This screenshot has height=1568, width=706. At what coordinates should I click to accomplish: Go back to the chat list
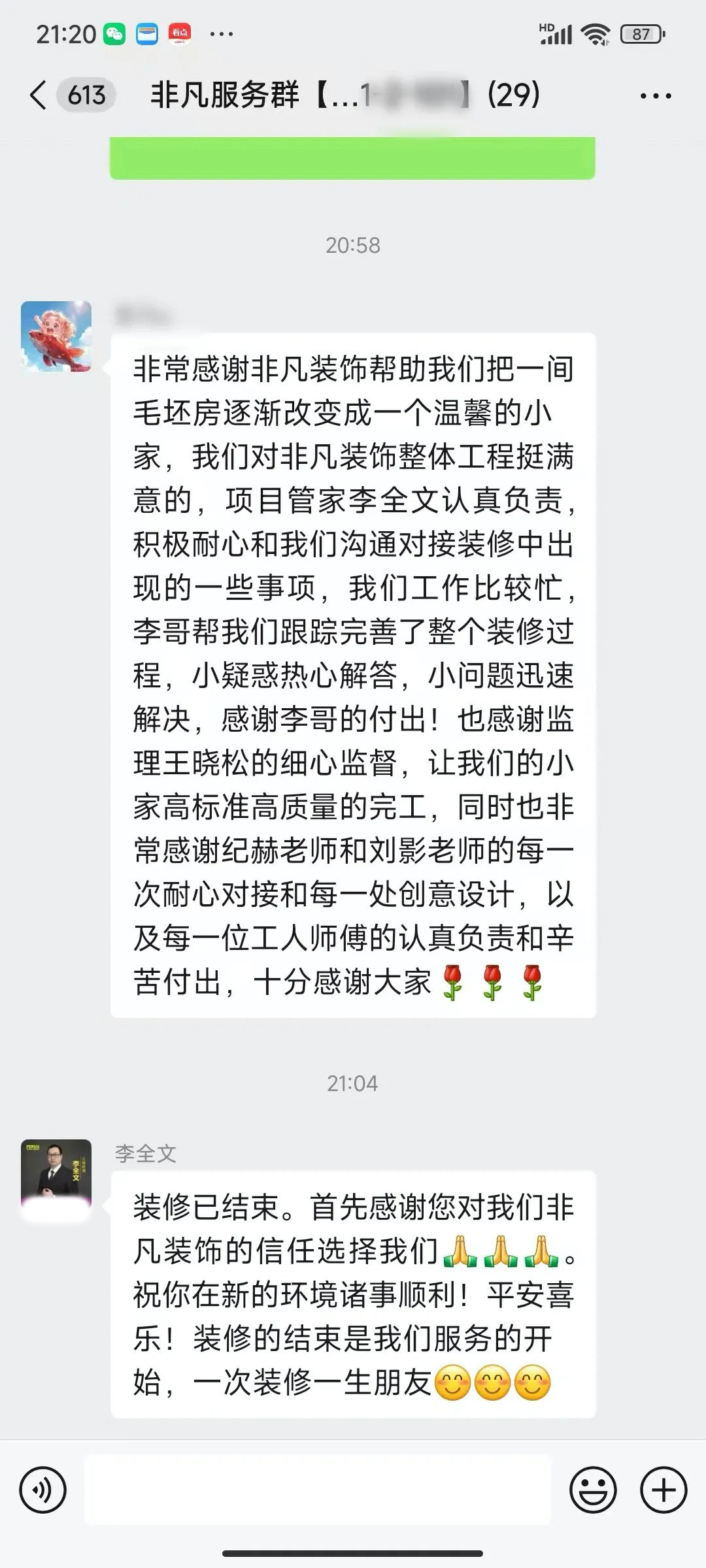click(39, 95)
